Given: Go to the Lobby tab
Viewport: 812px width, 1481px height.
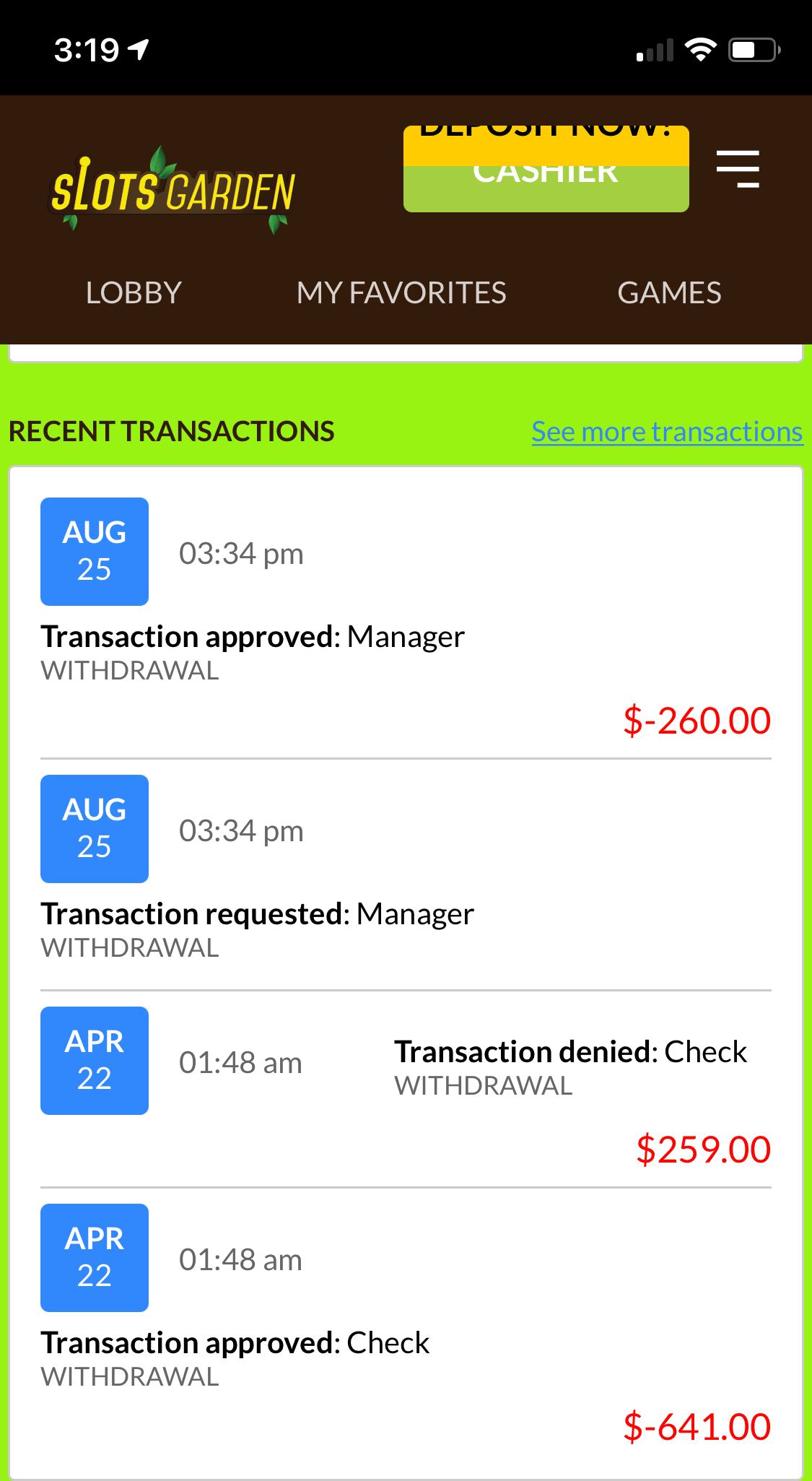Looking at the screenshot, I should [134, 292].
